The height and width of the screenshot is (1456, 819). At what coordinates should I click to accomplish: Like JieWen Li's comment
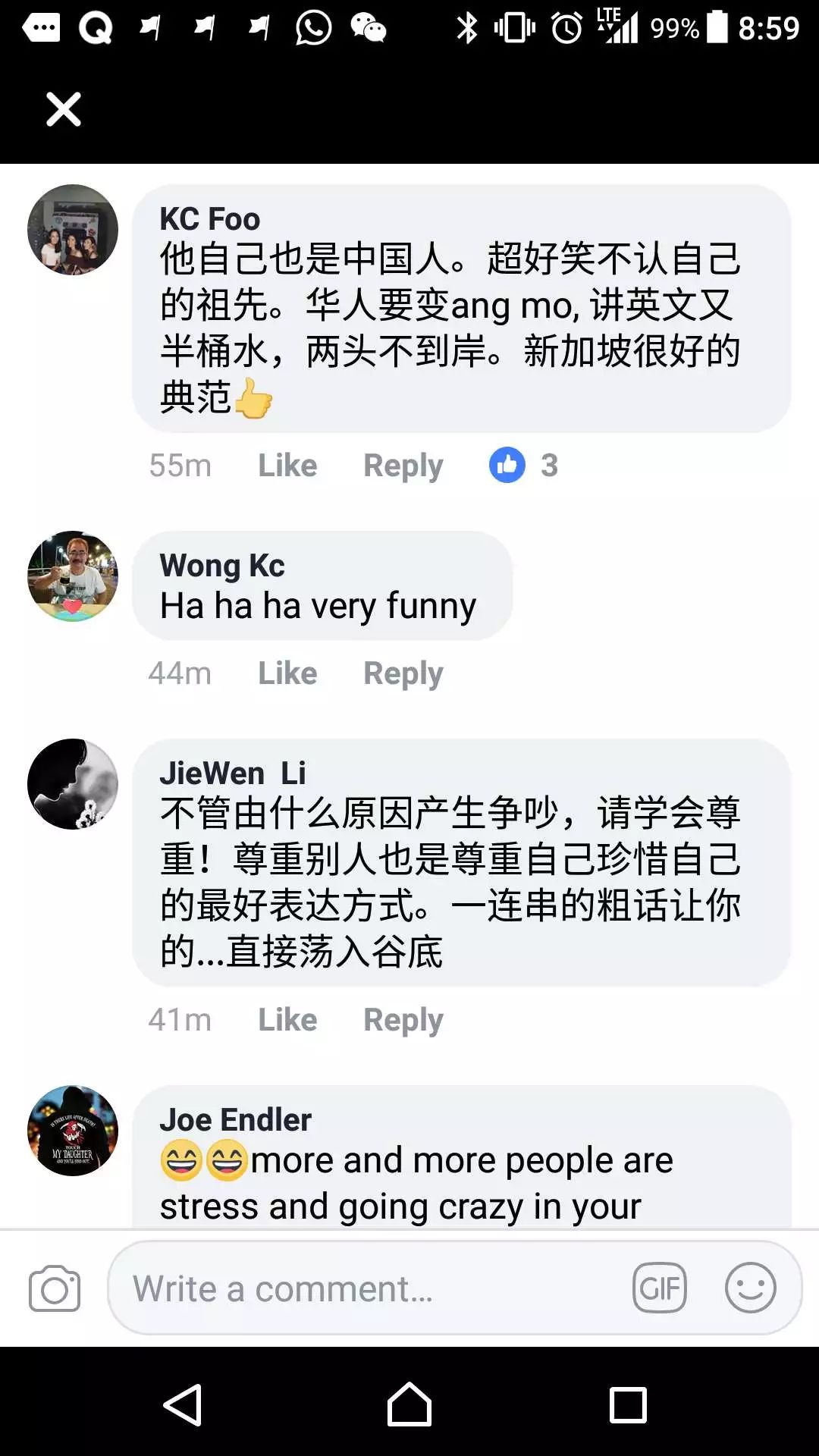tap(287, 1020)
